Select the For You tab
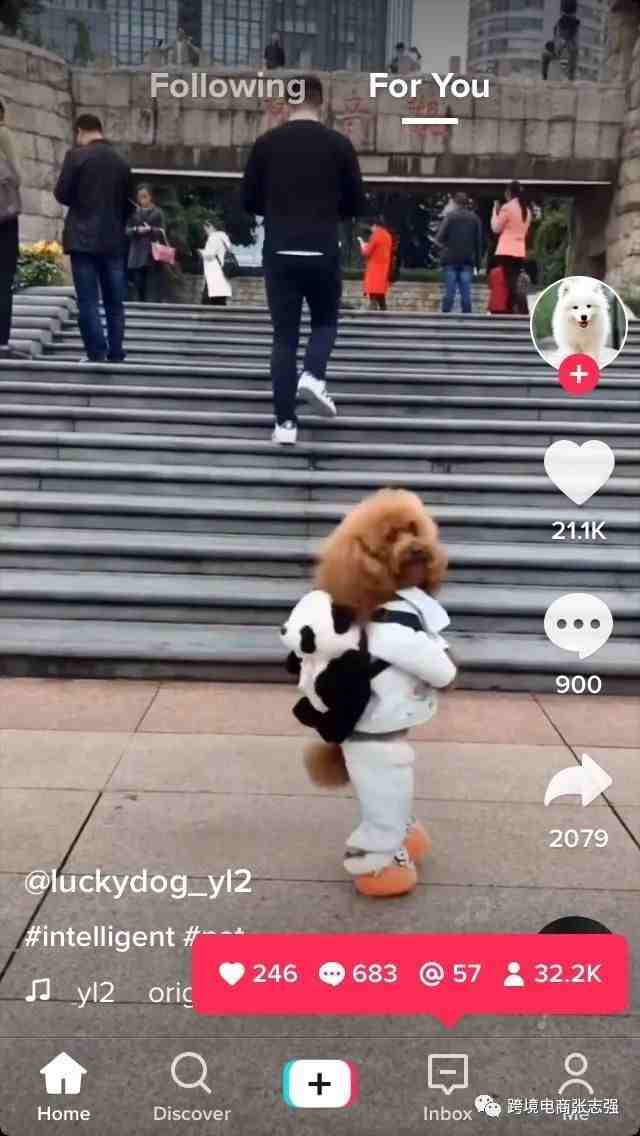640x1136 pixels. (x=429, y=87)
